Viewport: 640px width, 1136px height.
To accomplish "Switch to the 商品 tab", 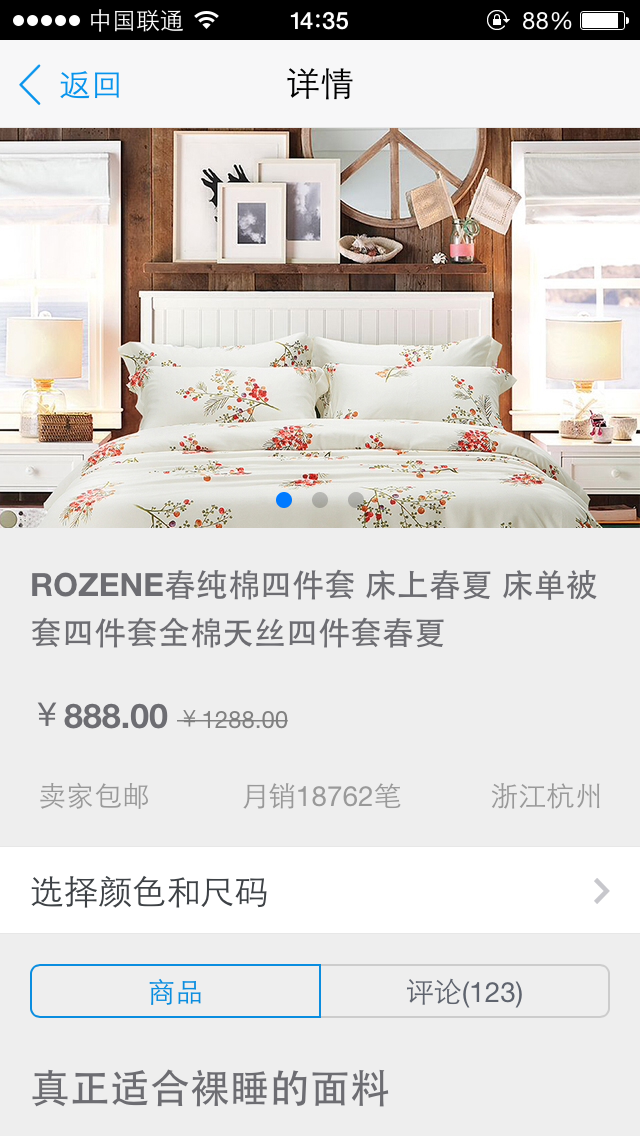I will [176, 991].
